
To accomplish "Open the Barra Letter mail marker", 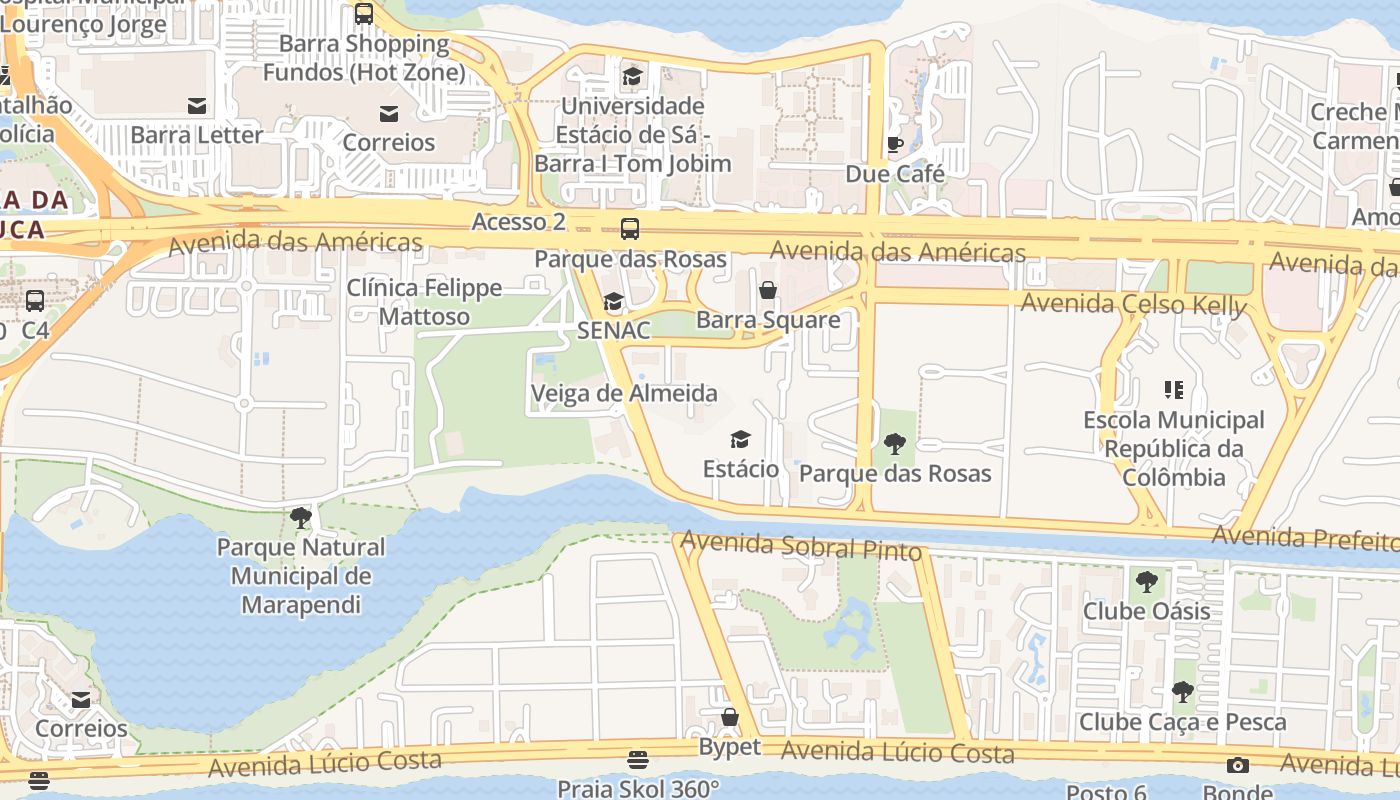I will click(197, 106).
